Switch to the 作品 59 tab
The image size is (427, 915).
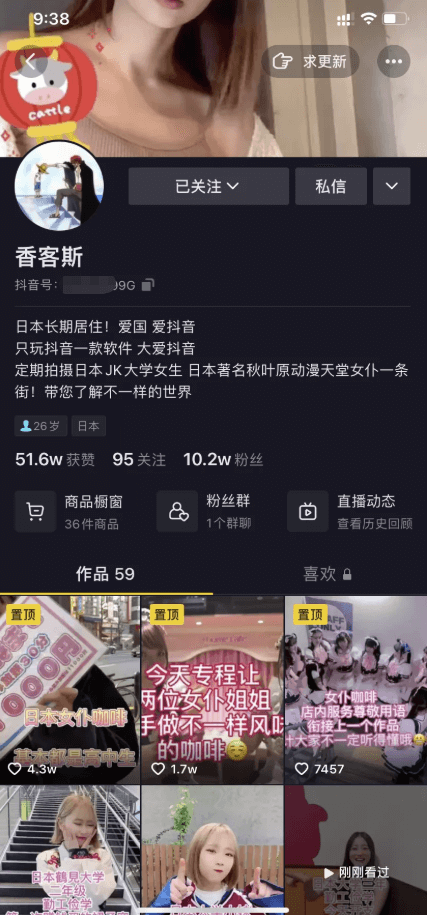pyautogui.click(x=106, y=574)
